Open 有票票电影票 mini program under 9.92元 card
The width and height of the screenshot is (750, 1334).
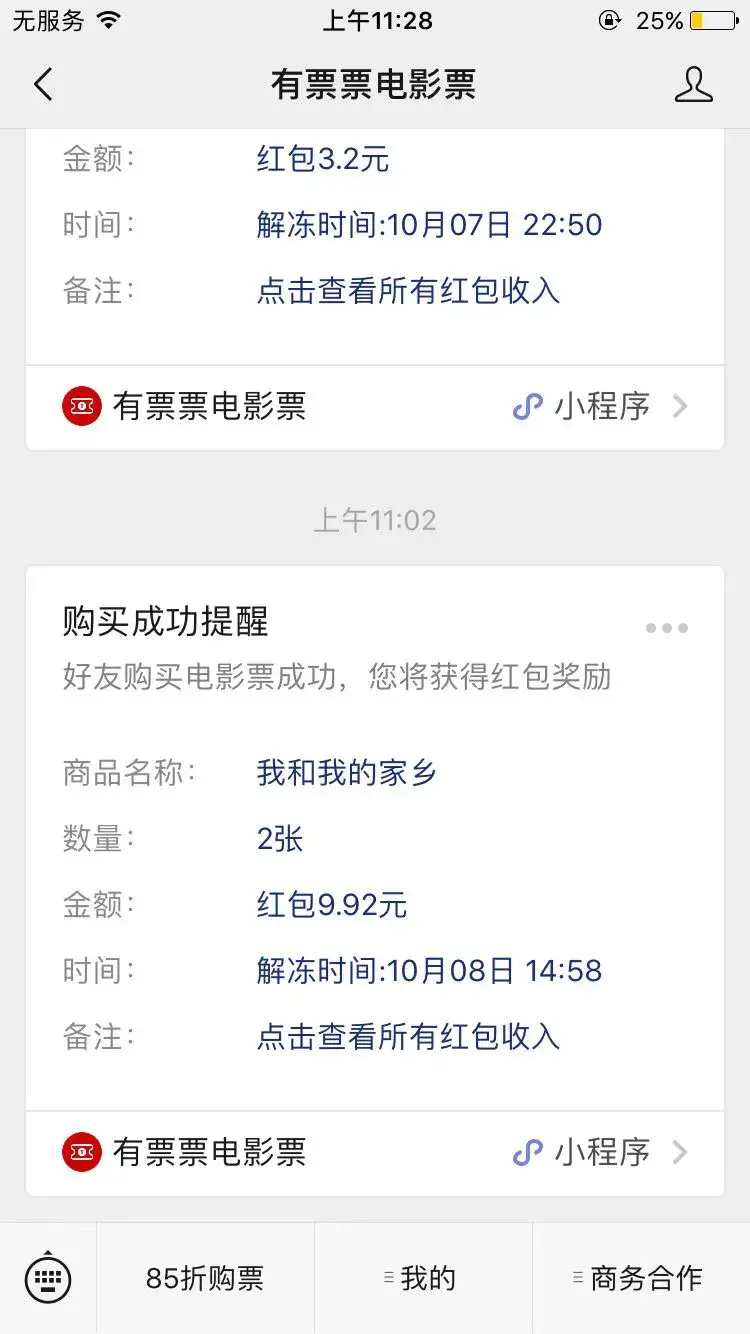(x=375, y=1153)
